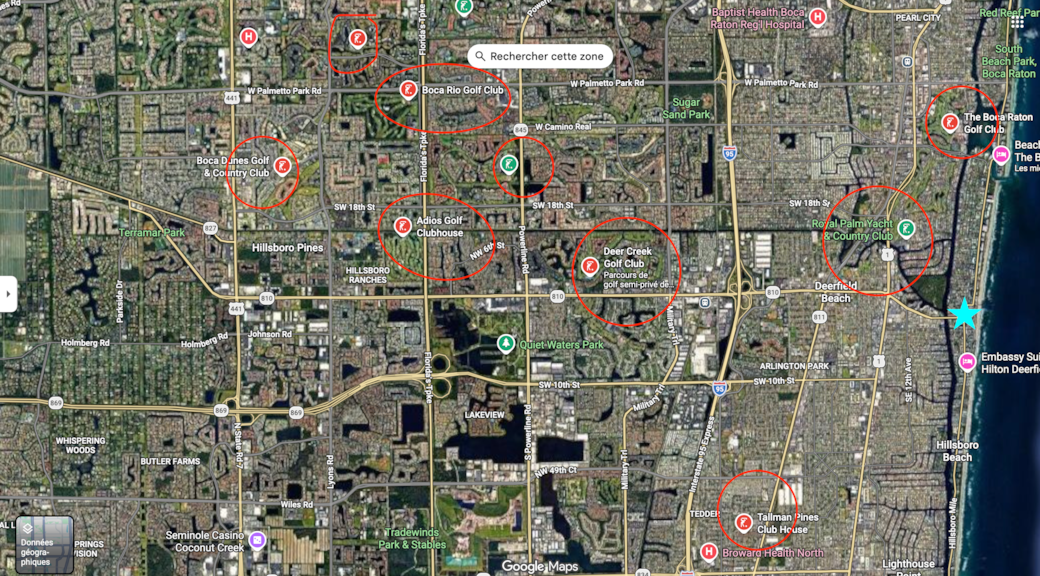The height and width of the screenshot is (576, 1040).
Task: Open the Adios Golf Clubhouse marker
Action: [402, 227]
